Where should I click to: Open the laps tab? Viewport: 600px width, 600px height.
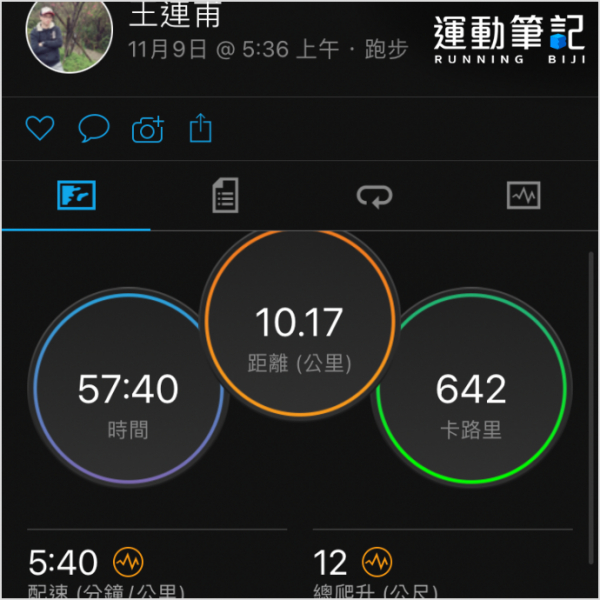click(x=374, y=195)
